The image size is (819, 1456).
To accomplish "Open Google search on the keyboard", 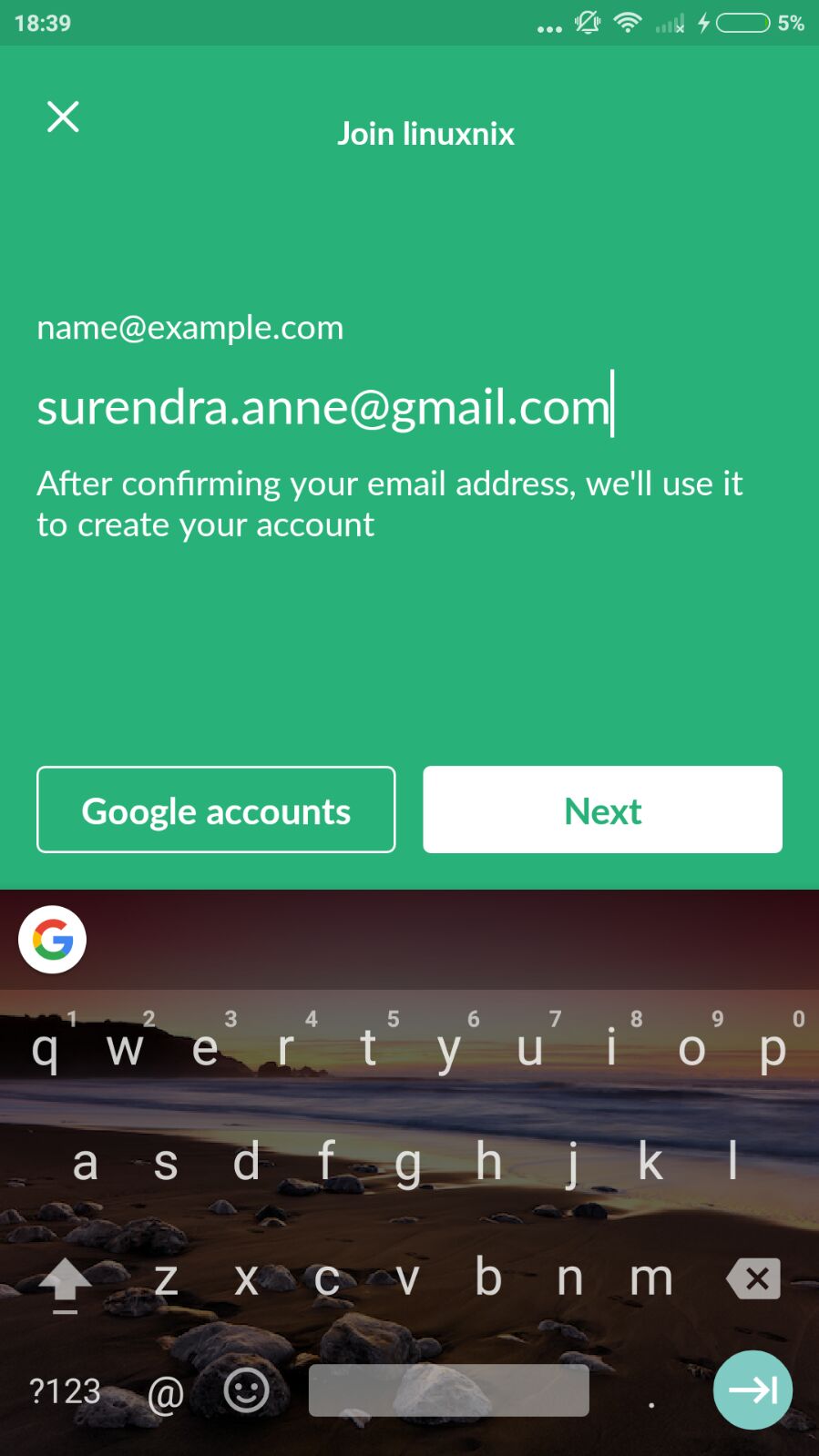I will click(x=52, y=939).
